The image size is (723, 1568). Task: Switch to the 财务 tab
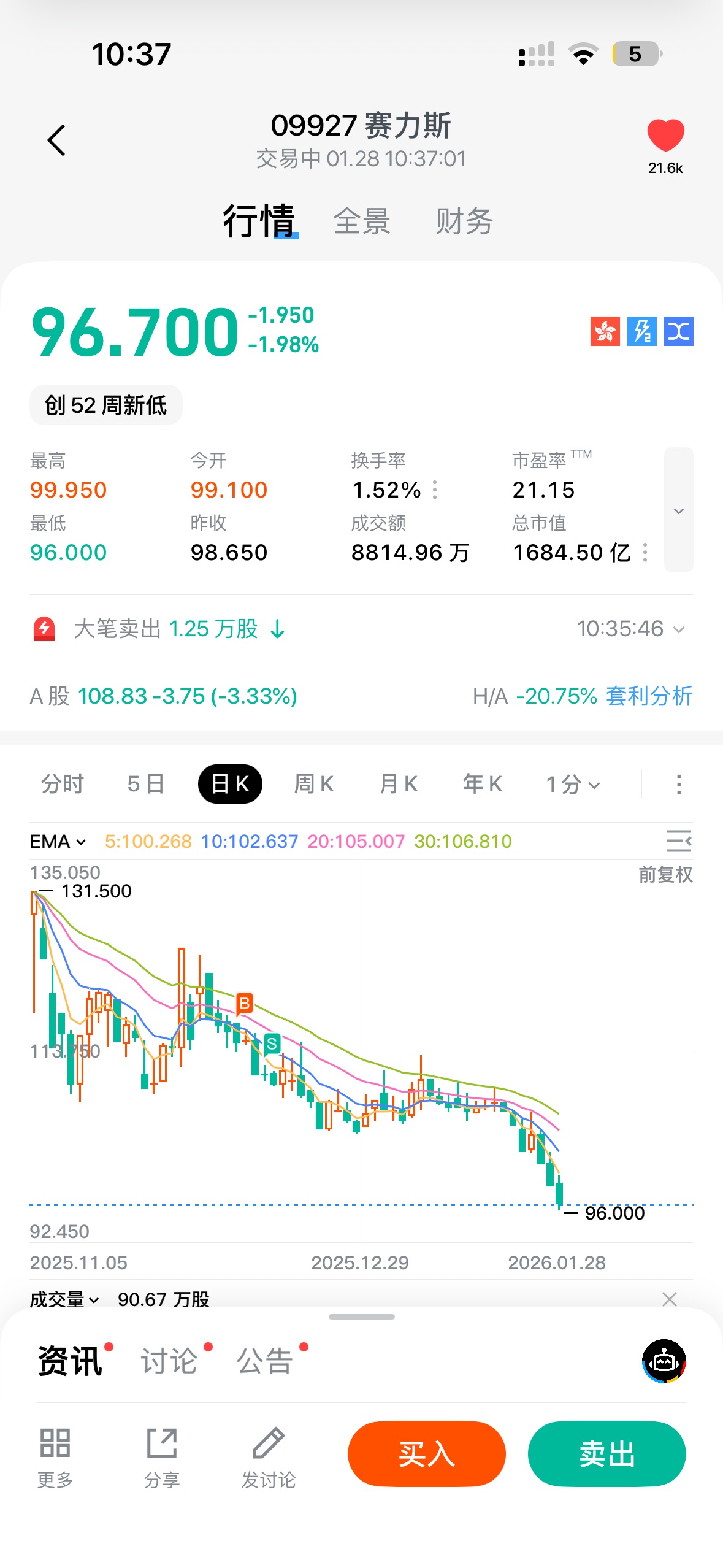(x=464, y=221)
